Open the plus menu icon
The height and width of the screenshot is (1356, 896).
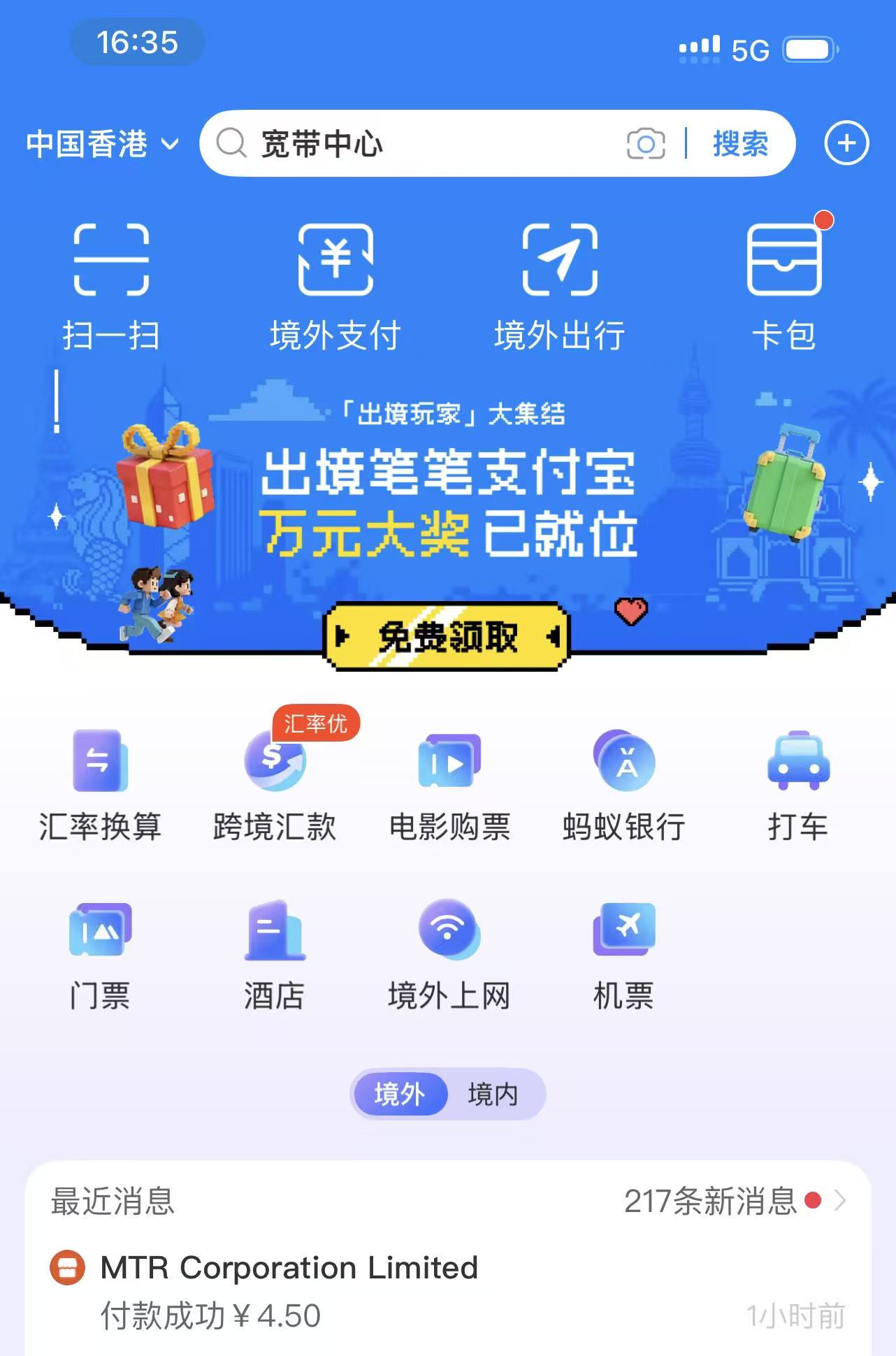pos(846,143)
